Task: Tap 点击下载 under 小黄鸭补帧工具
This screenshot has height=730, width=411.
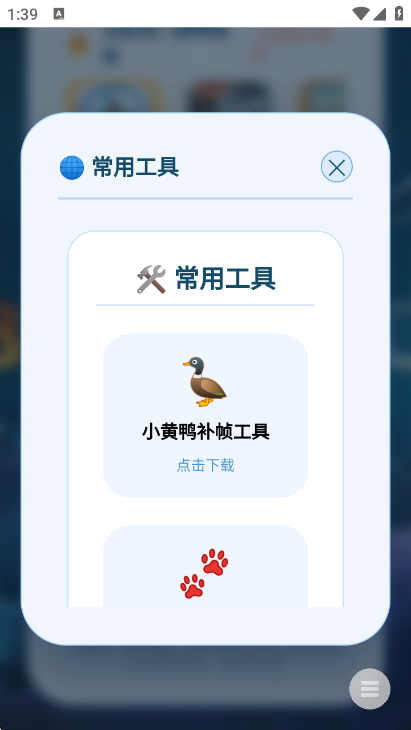Action: pos(205,465)
